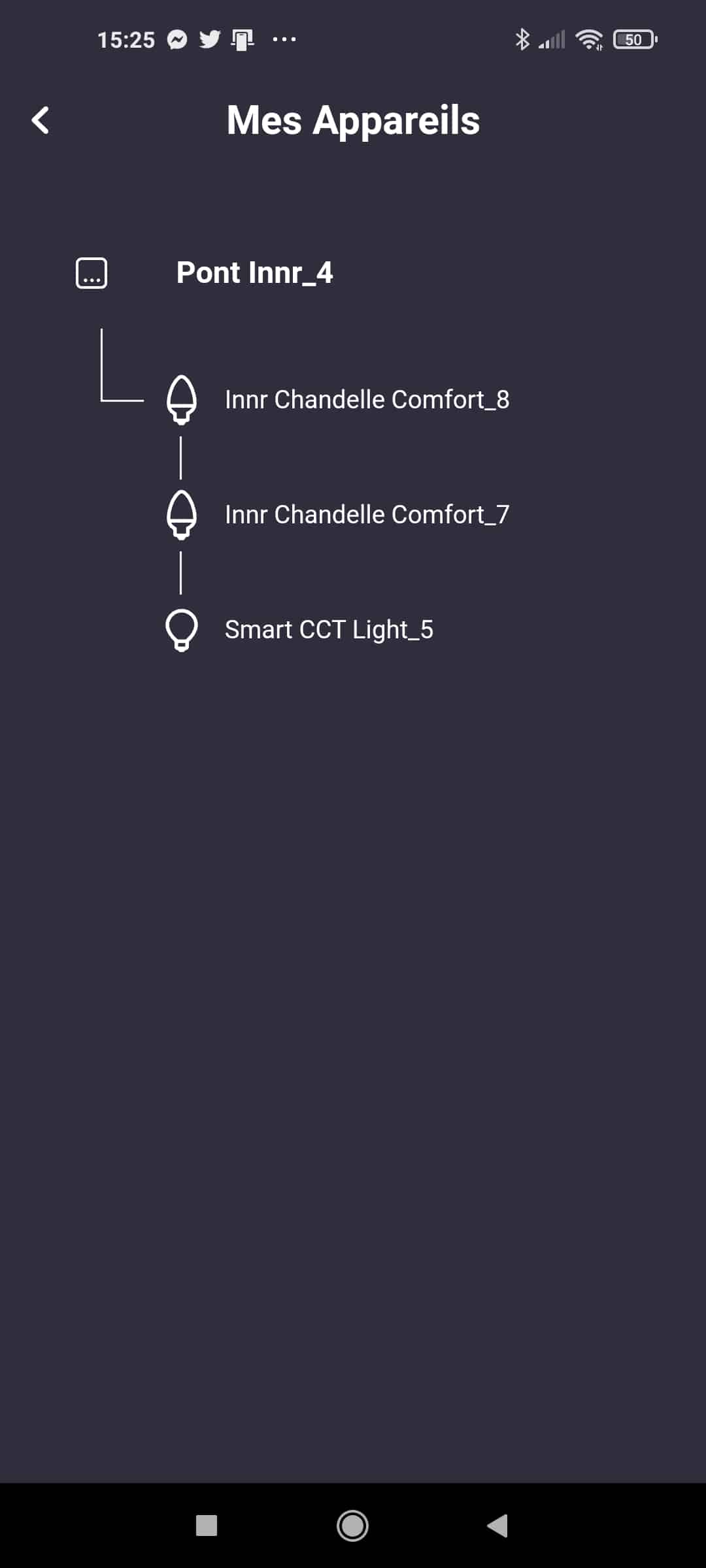The image size is (706, 1568).
Task: Open recent apps from navigation bar
Action: coord(207,1526)
